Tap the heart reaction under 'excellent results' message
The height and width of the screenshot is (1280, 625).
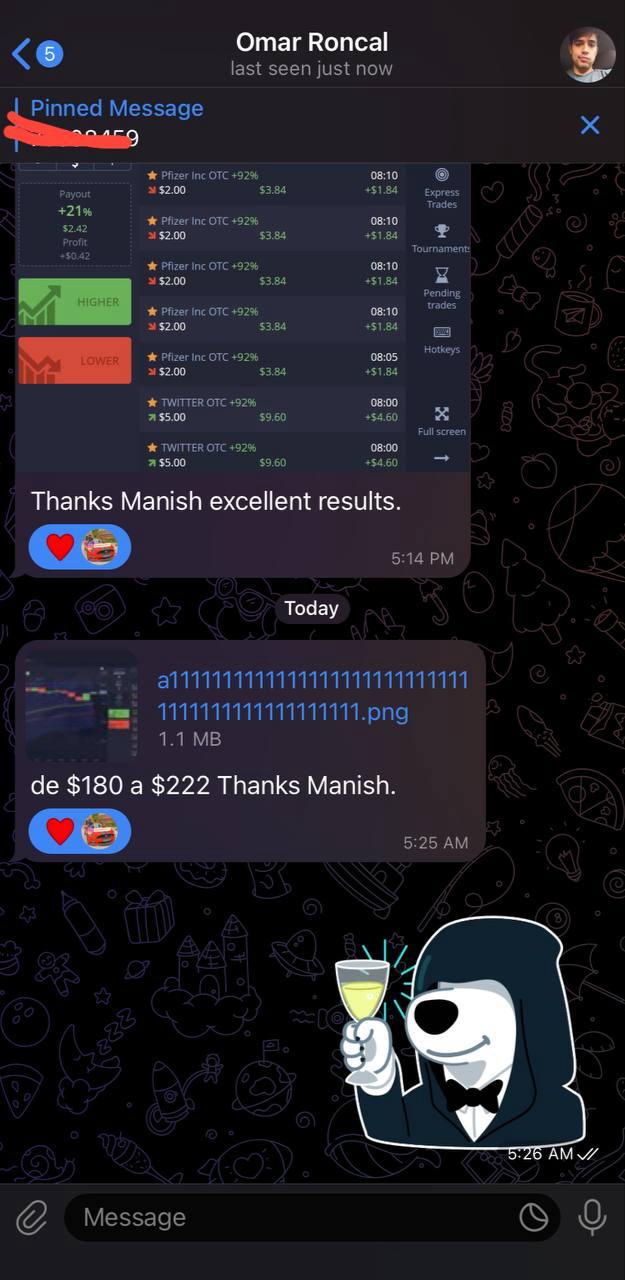coord(61,547)
